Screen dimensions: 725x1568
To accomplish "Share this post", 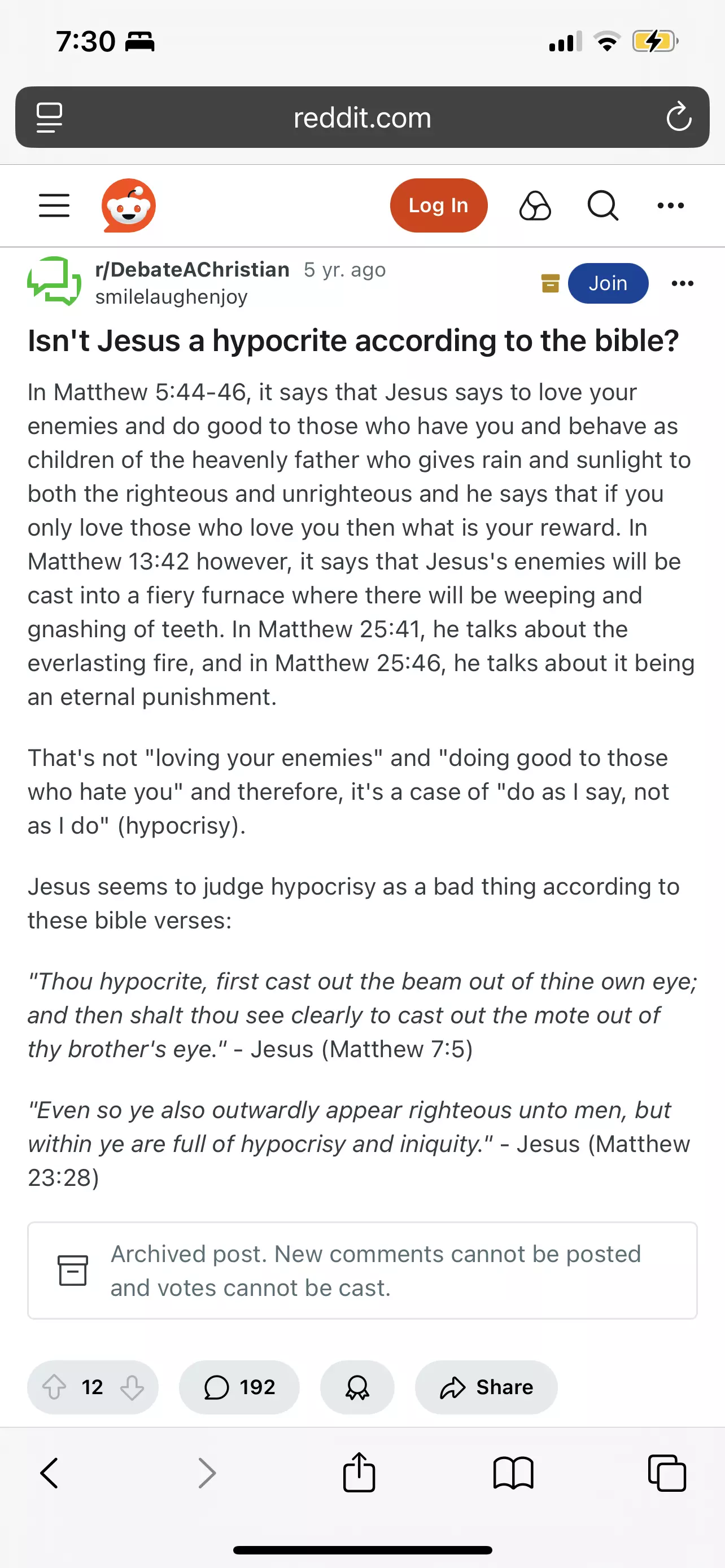I will tap(486, 1387).
